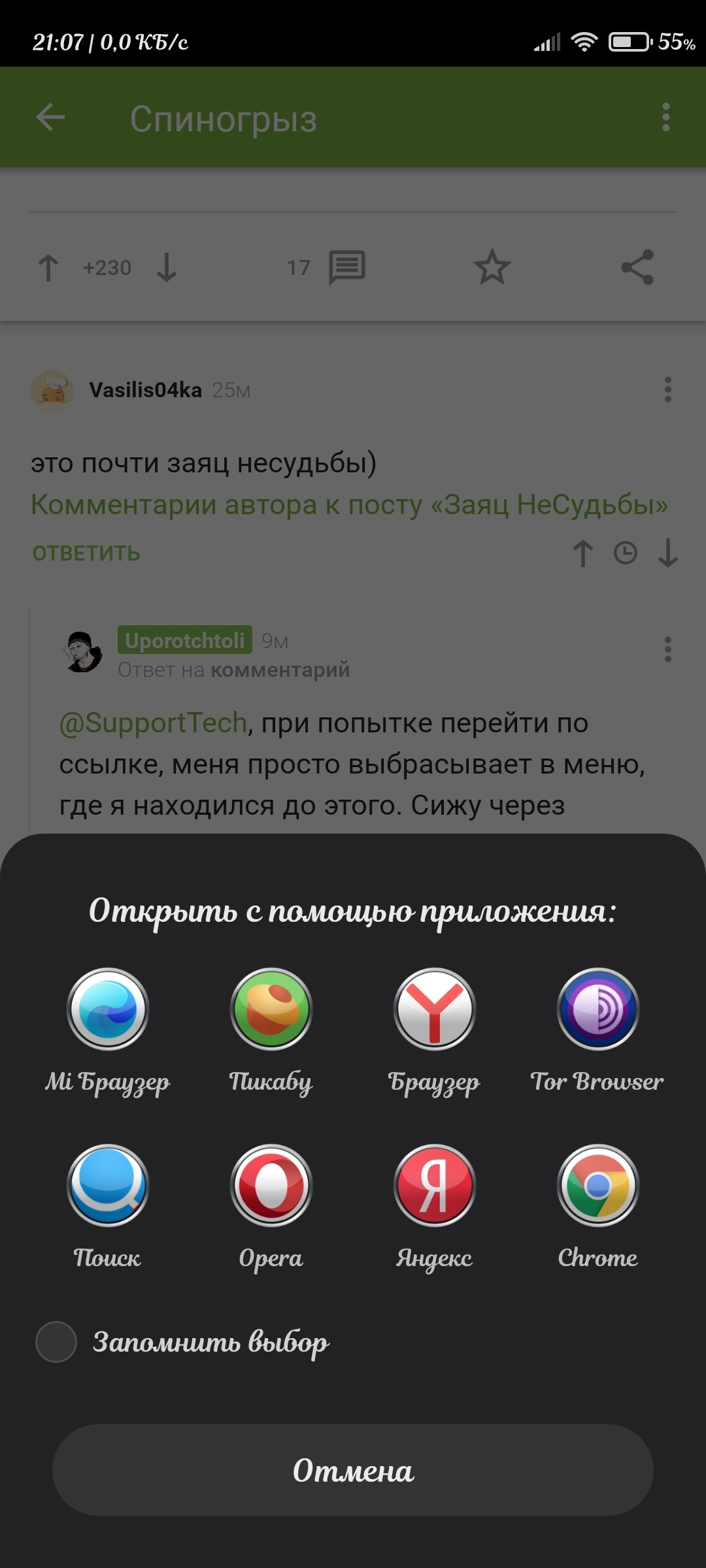Enable the Запомнить выбор option
The image size is (706, 1568).
pos(57,1342)
